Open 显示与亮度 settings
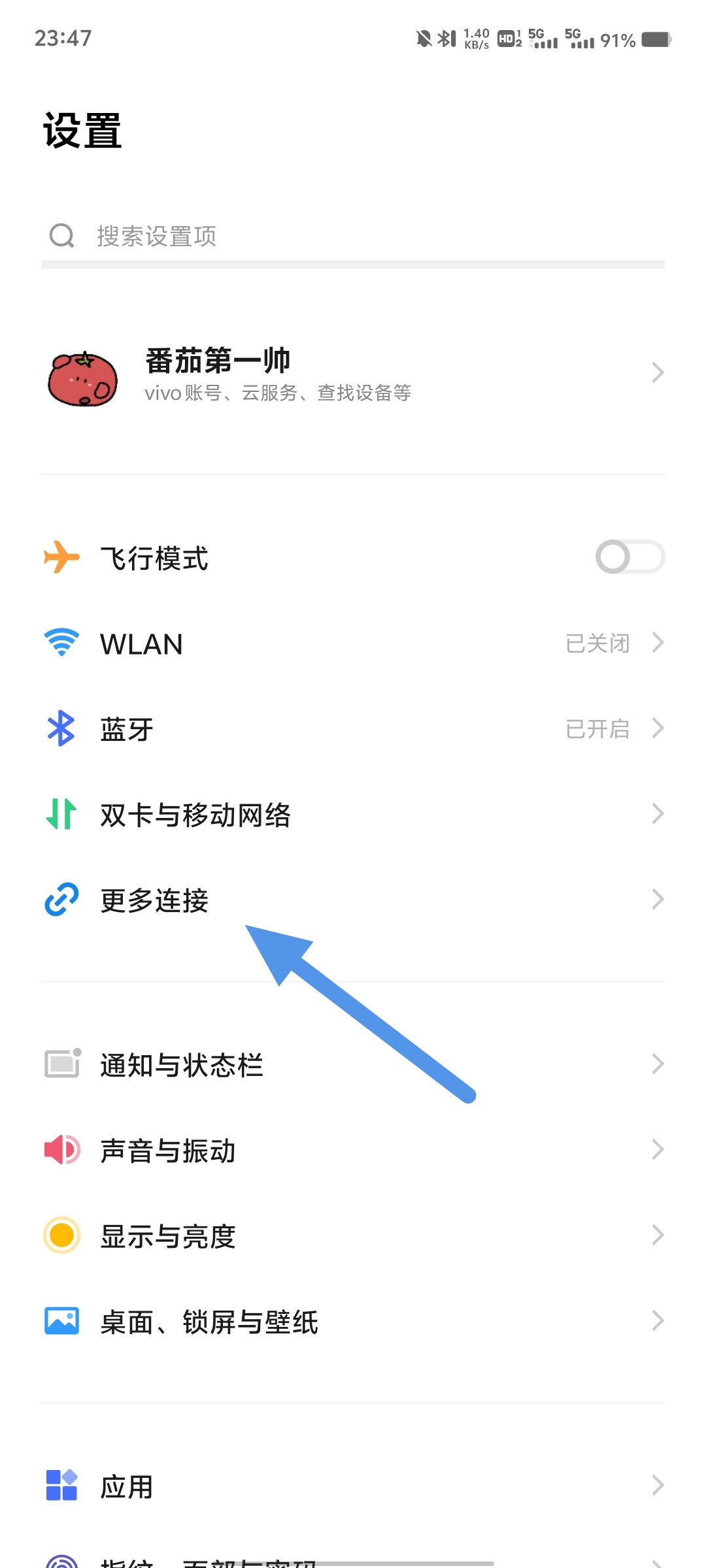The height and width of the screenshot is (1568, 706). pos(353,1236)
